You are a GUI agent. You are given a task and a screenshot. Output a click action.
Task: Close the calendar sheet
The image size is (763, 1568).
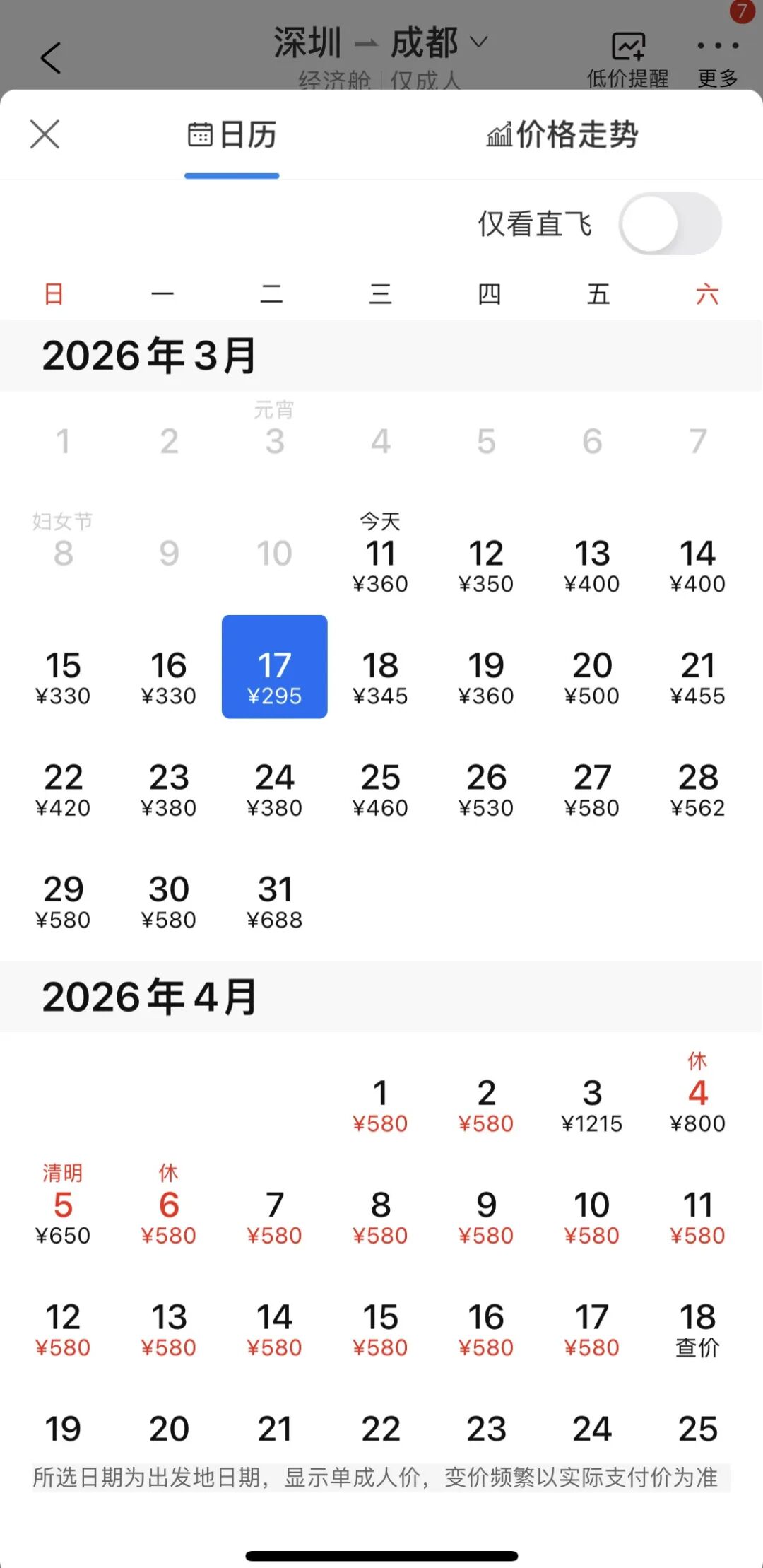click(x=45, y=134)
